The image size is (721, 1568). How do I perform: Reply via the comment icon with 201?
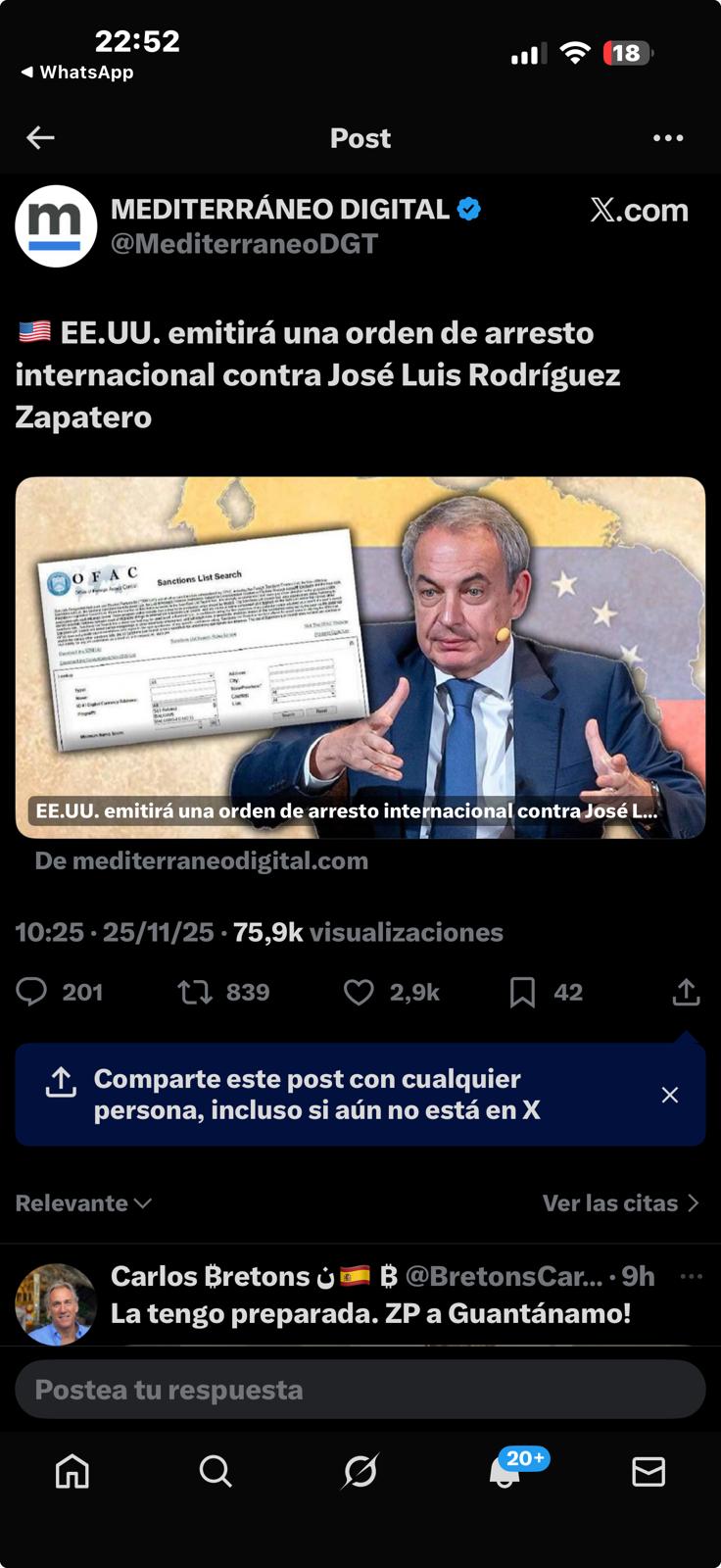click(x=32, y=992)
